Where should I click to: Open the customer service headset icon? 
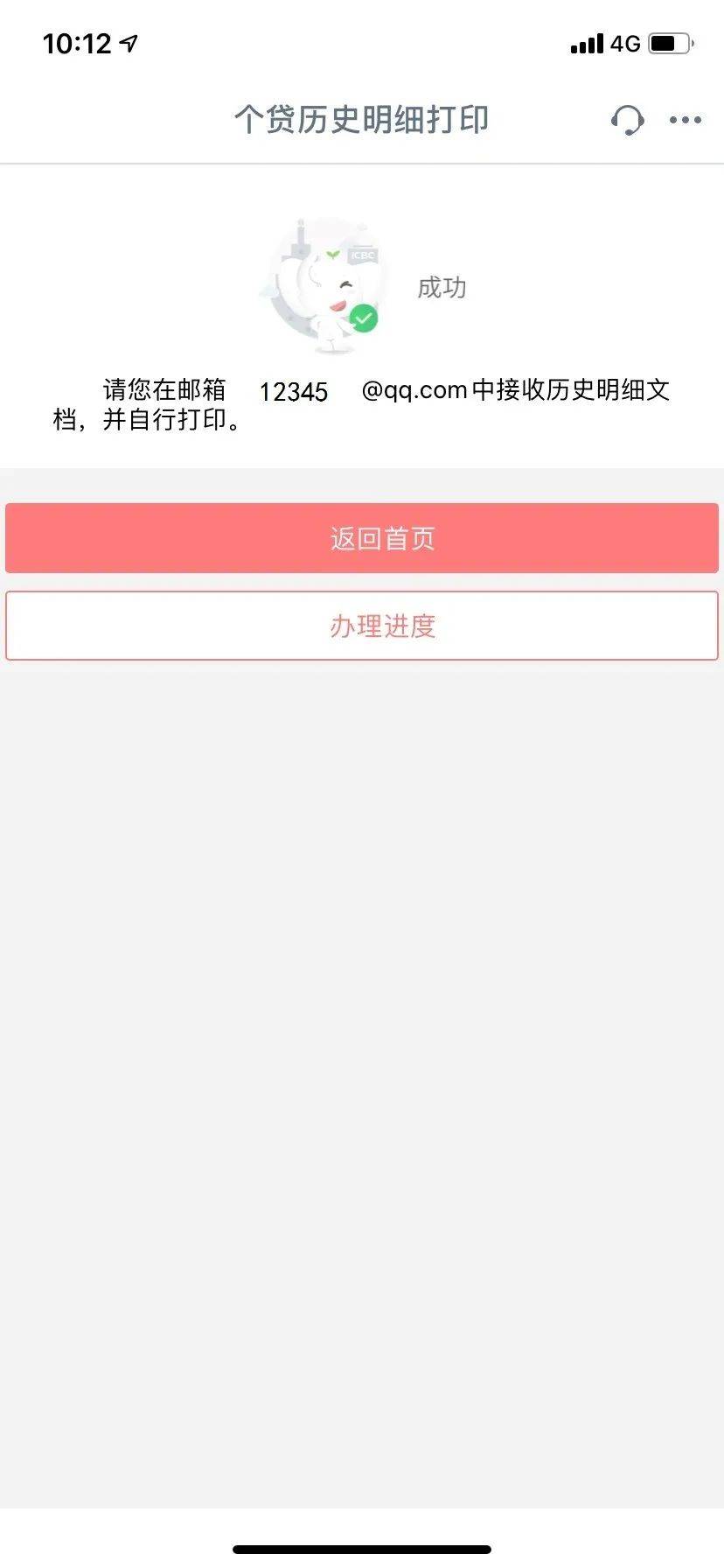pyautogui.click(x=627, y=120)
